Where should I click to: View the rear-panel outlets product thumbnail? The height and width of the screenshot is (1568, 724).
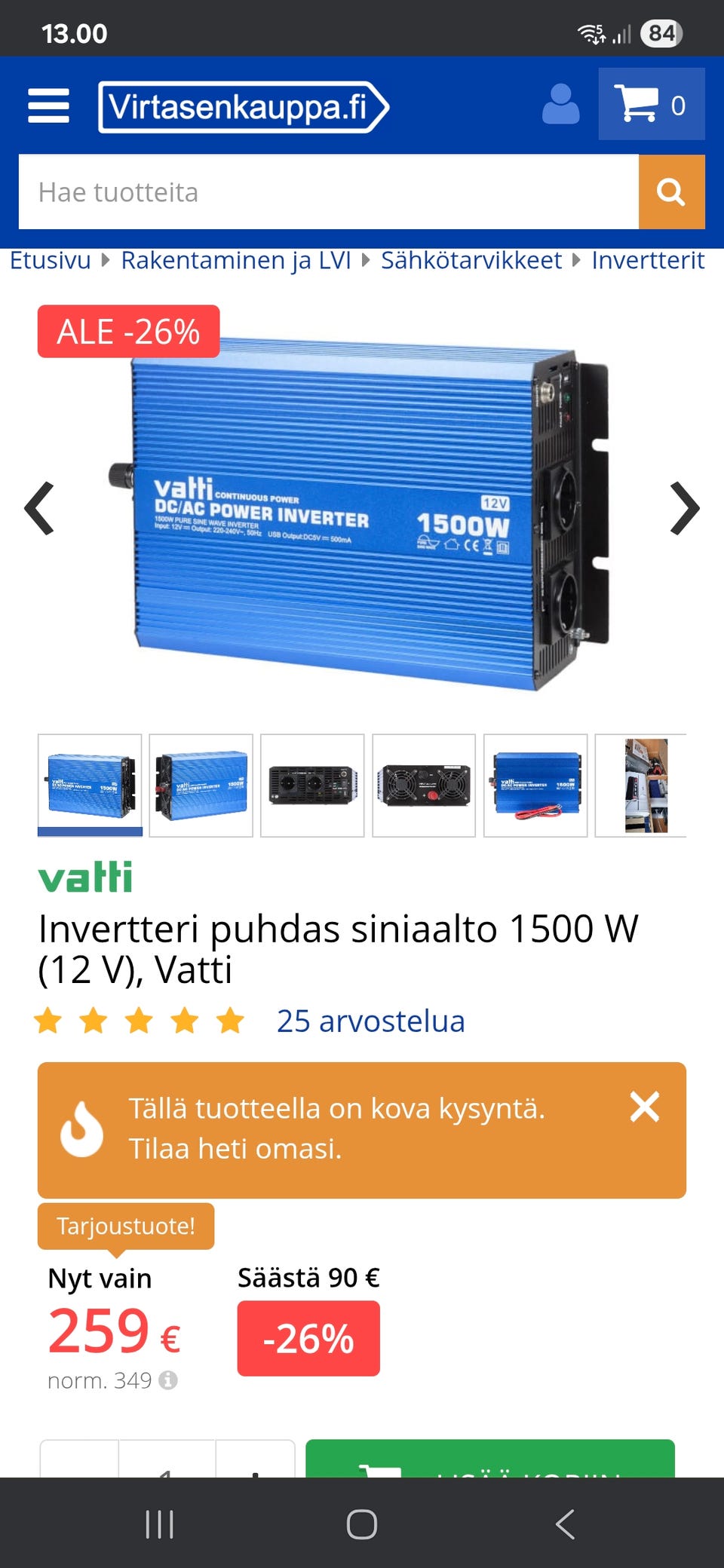[x=313, y=784]
